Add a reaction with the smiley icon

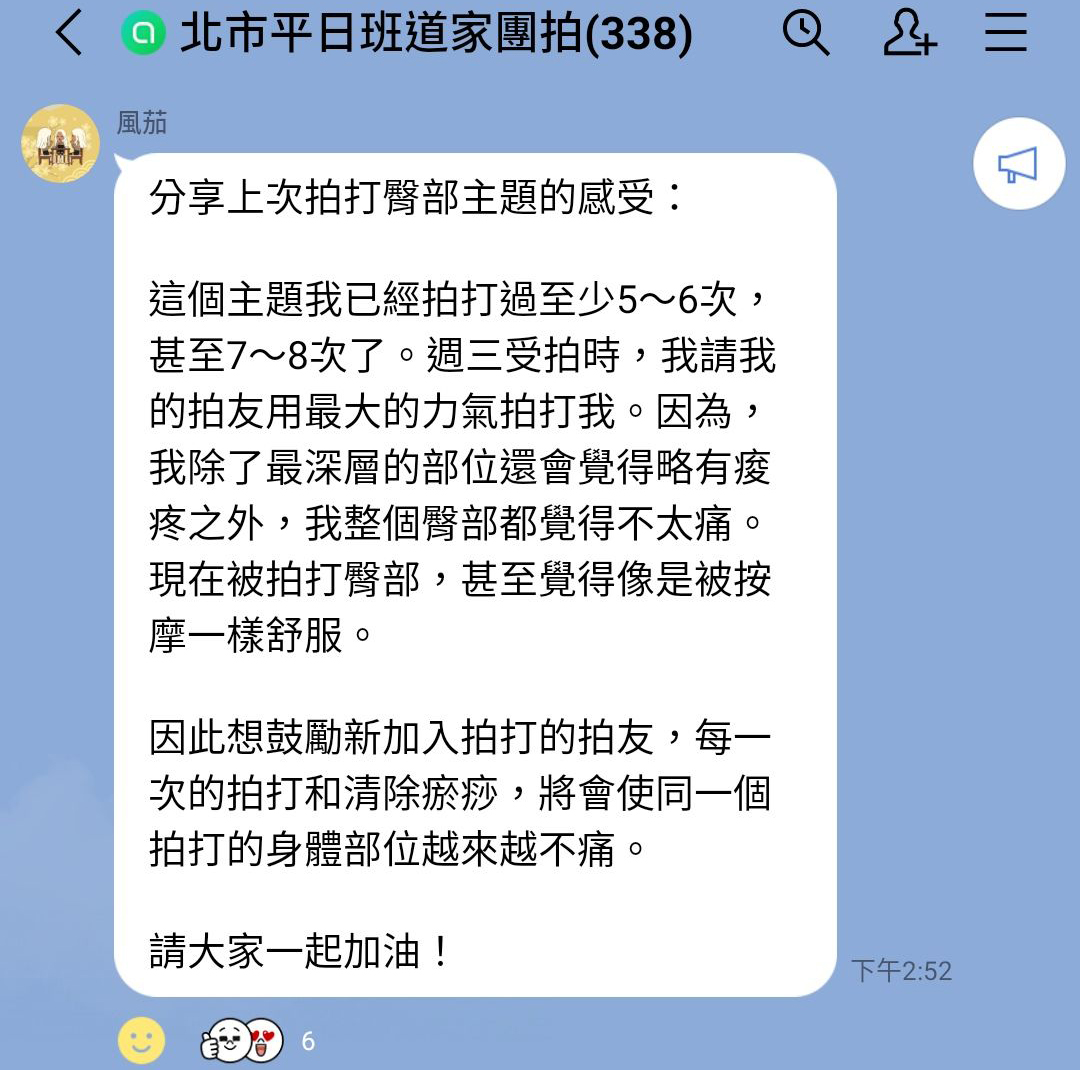(x=141, y=1041)
